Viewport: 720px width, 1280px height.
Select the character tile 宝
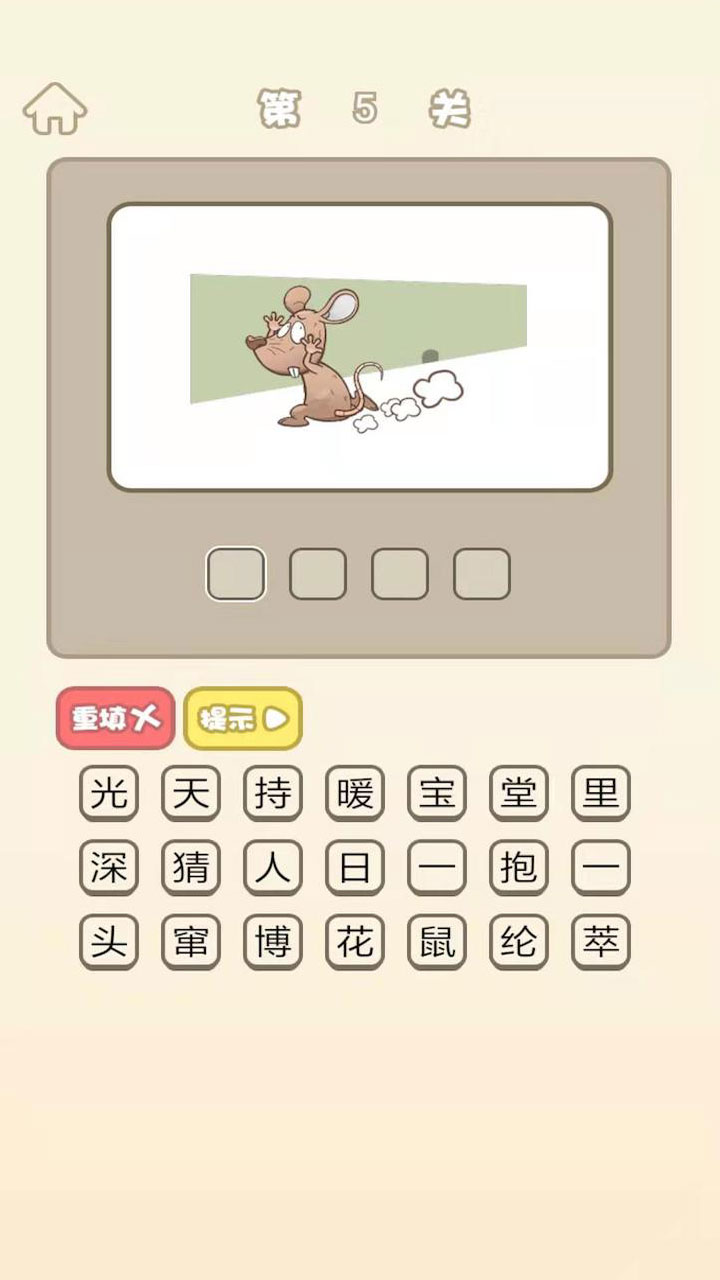(437, 793)
